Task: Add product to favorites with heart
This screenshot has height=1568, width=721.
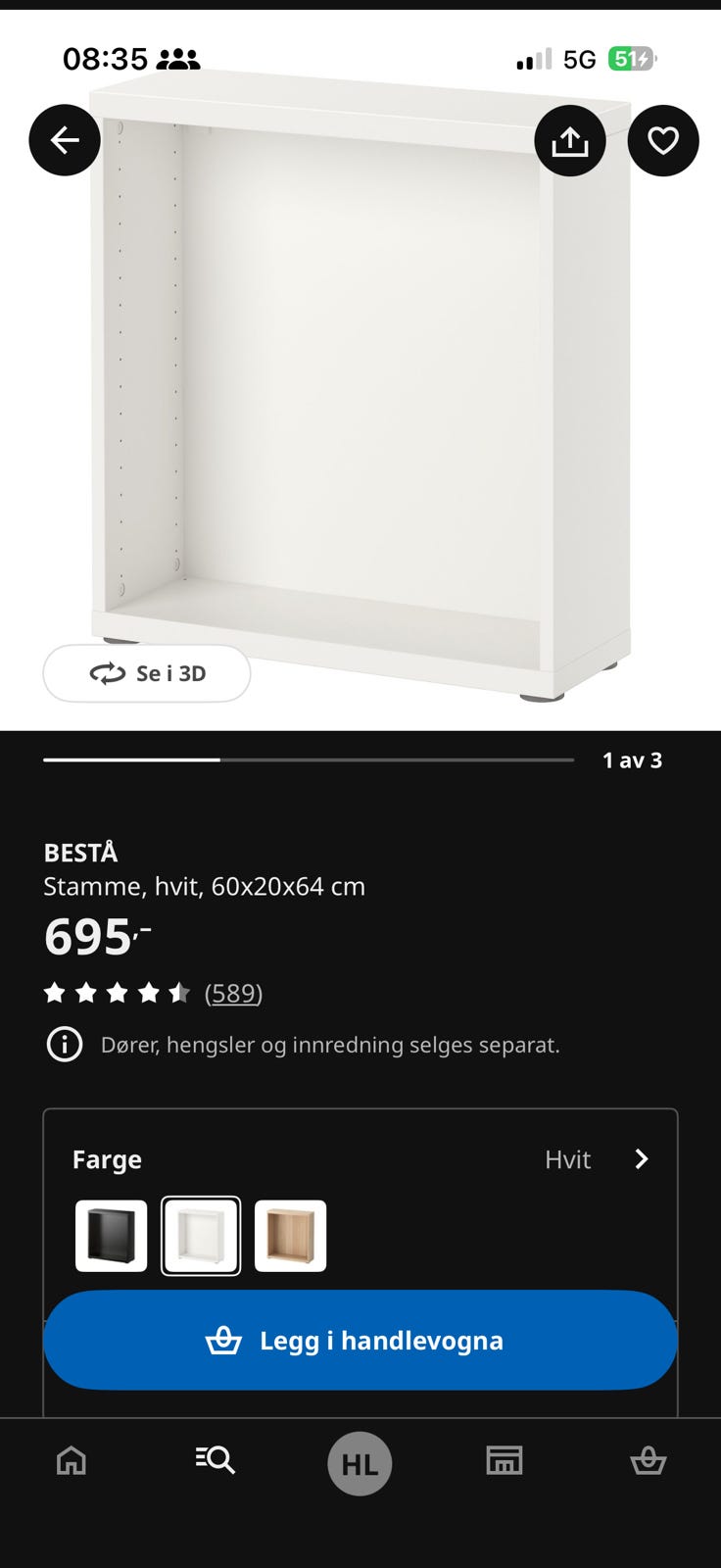Action: (x=663, y=140)
